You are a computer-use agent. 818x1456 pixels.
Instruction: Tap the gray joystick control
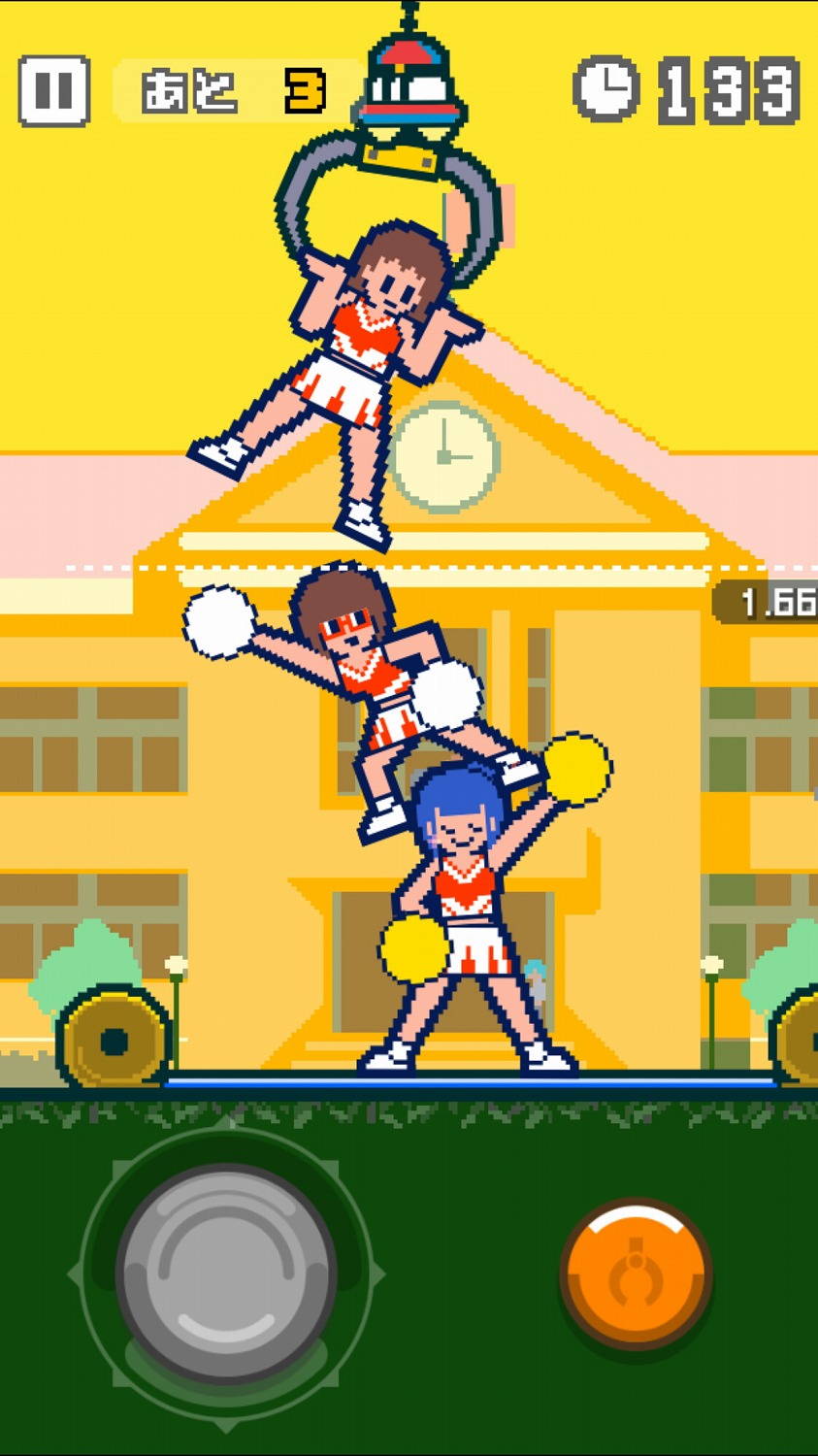[x=226, y=1273]
